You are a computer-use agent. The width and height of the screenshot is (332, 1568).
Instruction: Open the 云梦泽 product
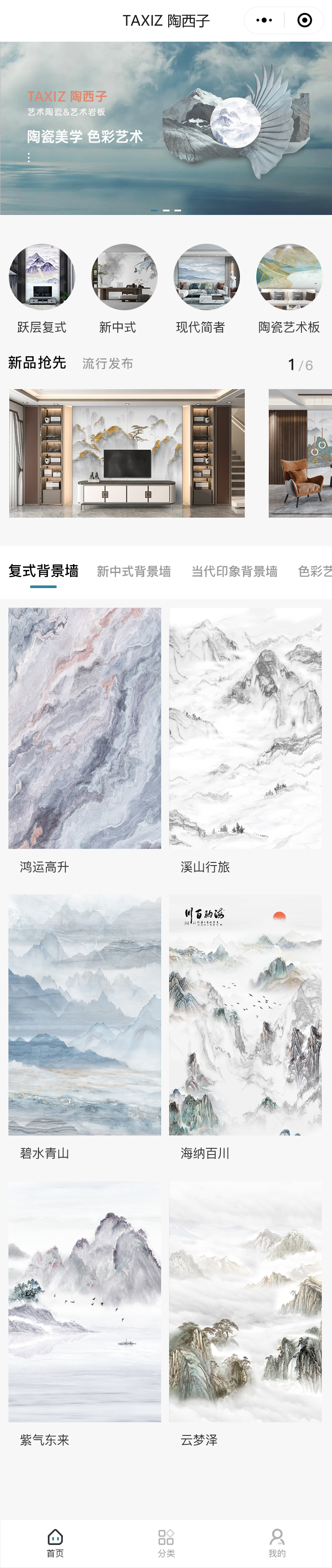pyautogui.click(x=245, y=1301)
